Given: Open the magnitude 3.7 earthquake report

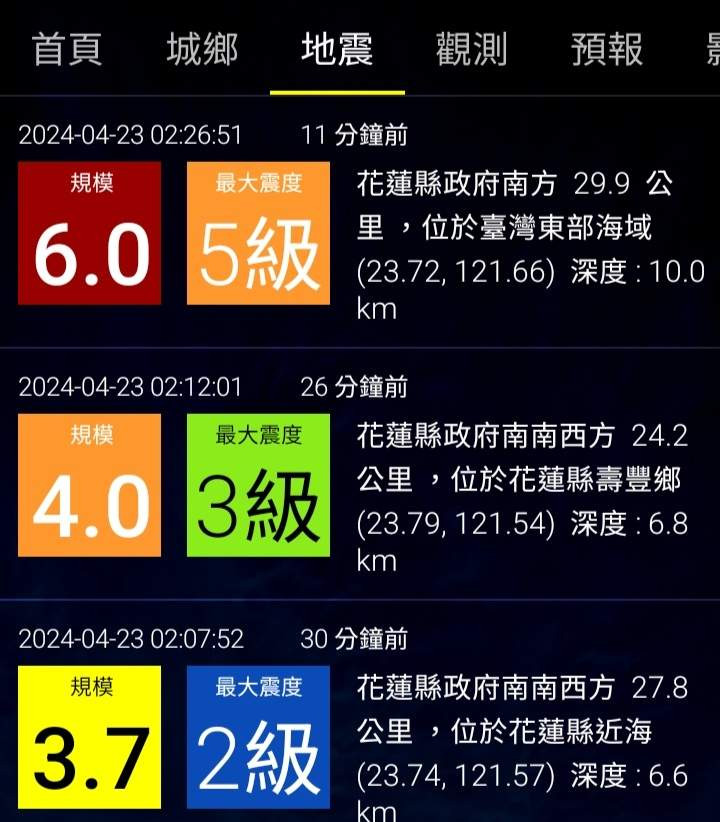Looking at the screenshot, I should pyautogui.click(x=360, y=729).
